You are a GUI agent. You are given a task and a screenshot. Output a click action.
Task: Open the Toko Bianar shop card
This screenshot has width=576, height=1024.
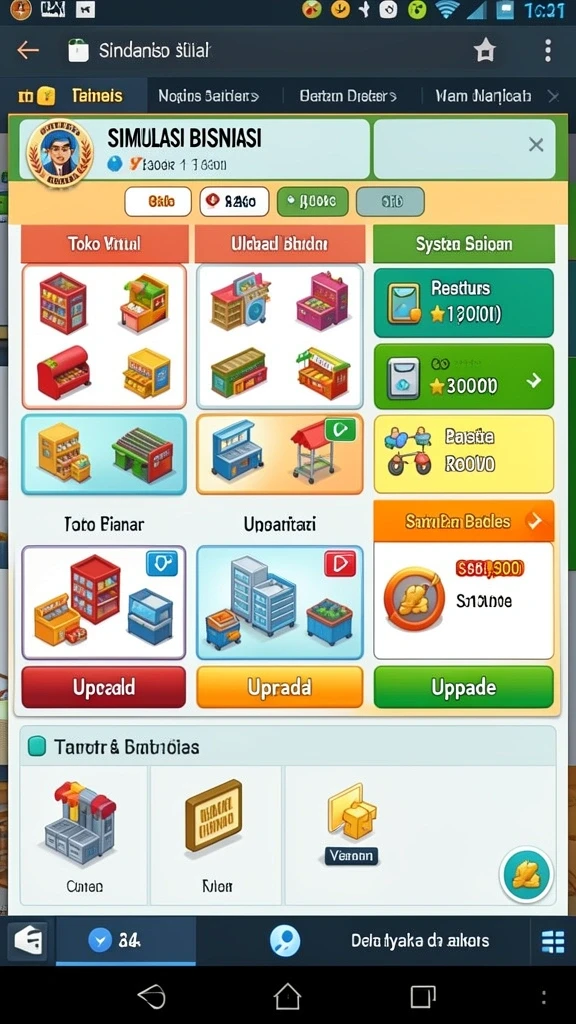point(104,602)
